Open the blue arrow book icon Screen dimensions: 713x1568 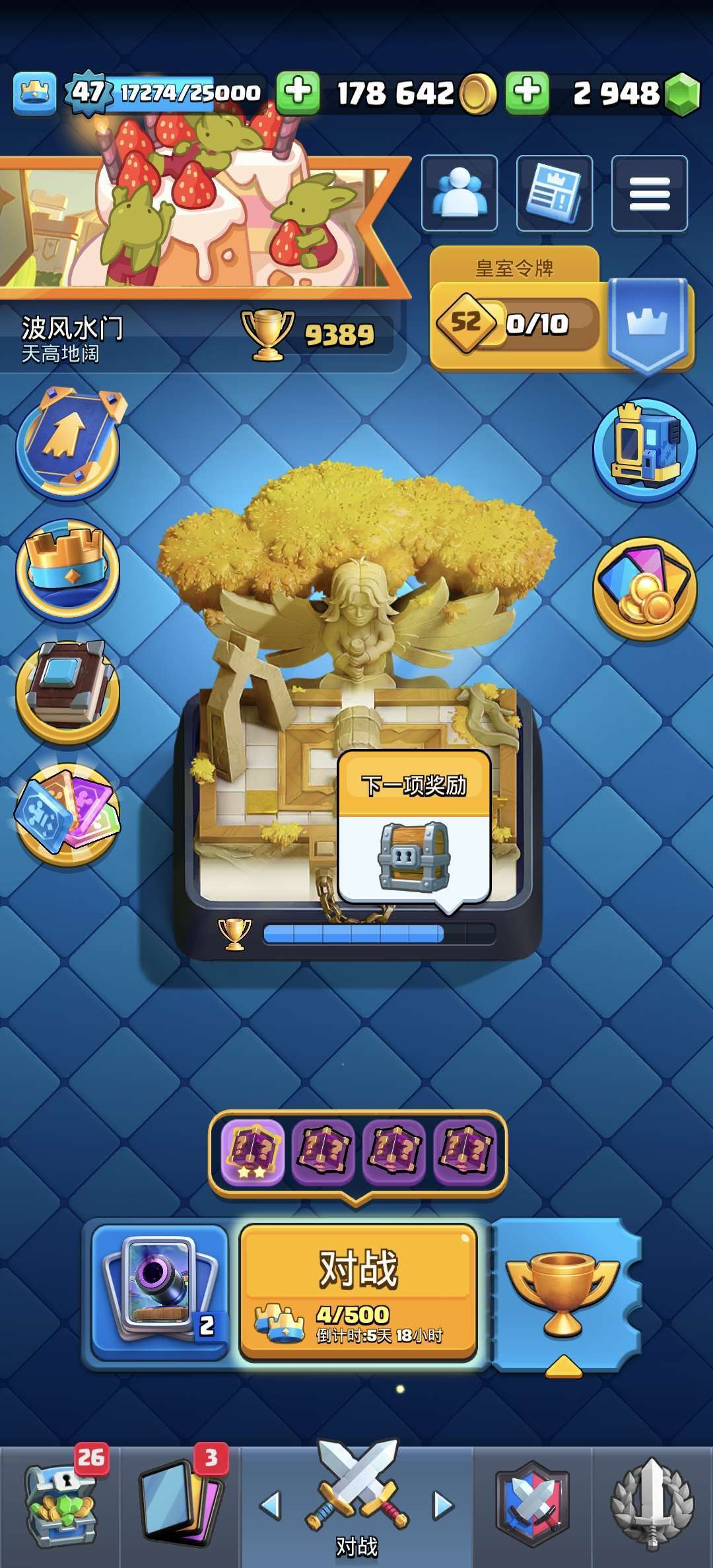point(68,443)
